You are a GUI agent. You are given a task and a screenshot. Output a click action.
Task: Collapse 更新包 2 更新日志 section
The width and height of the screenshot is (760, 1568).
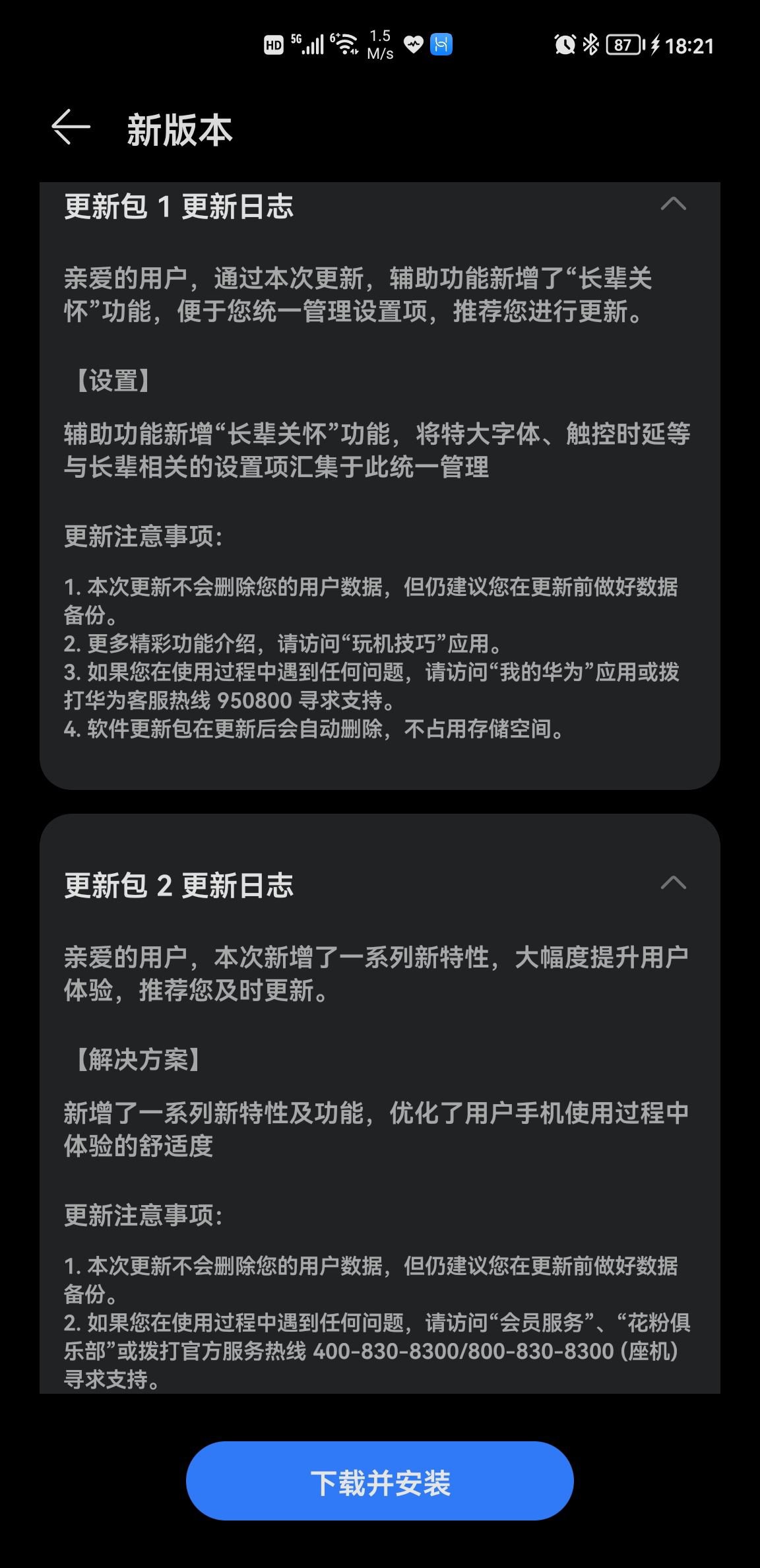click(x=673, y=883)
